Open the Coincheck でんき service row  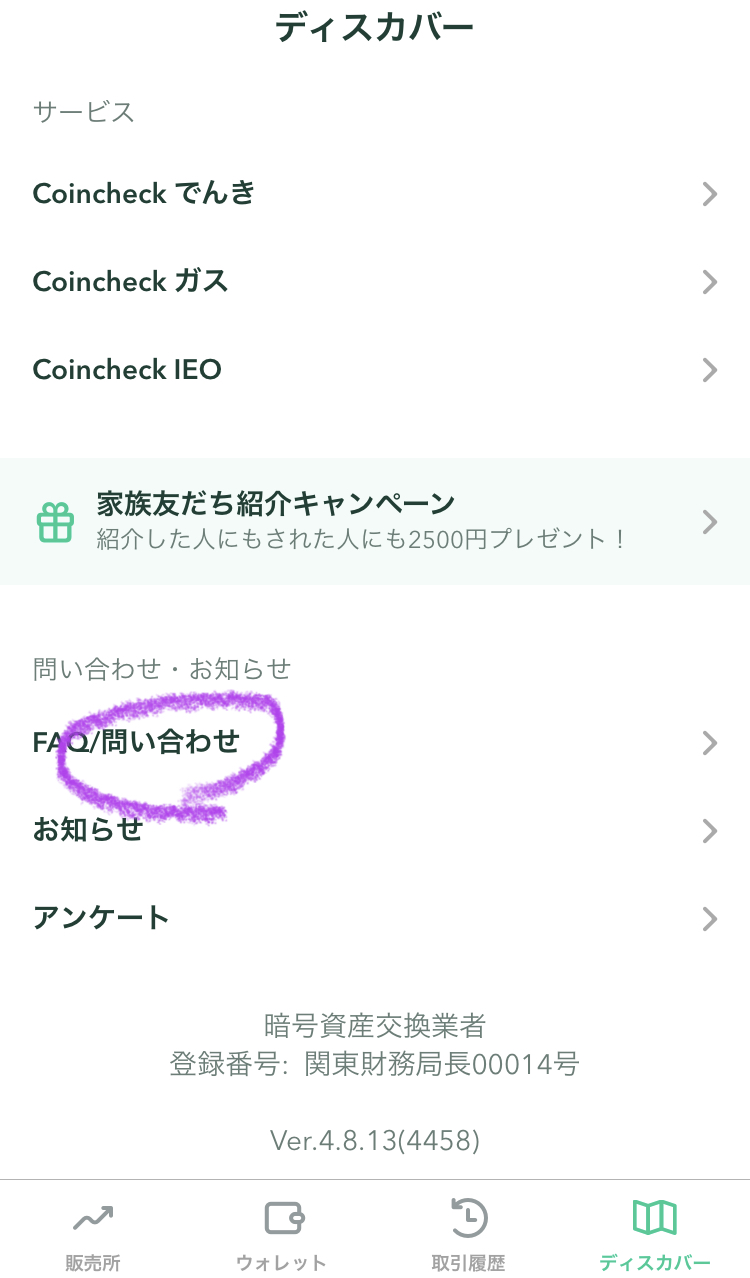tap(375, 193)
